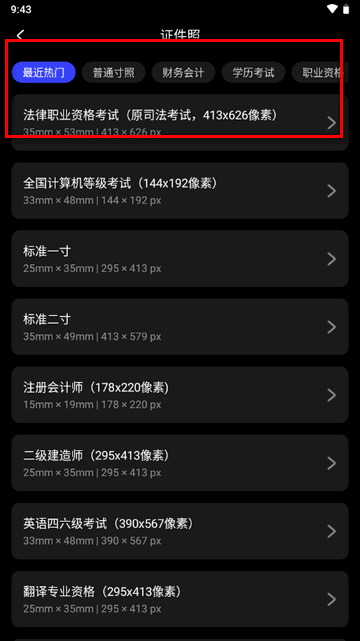Open the 学历考试 category chip

[x=253, y=73]
